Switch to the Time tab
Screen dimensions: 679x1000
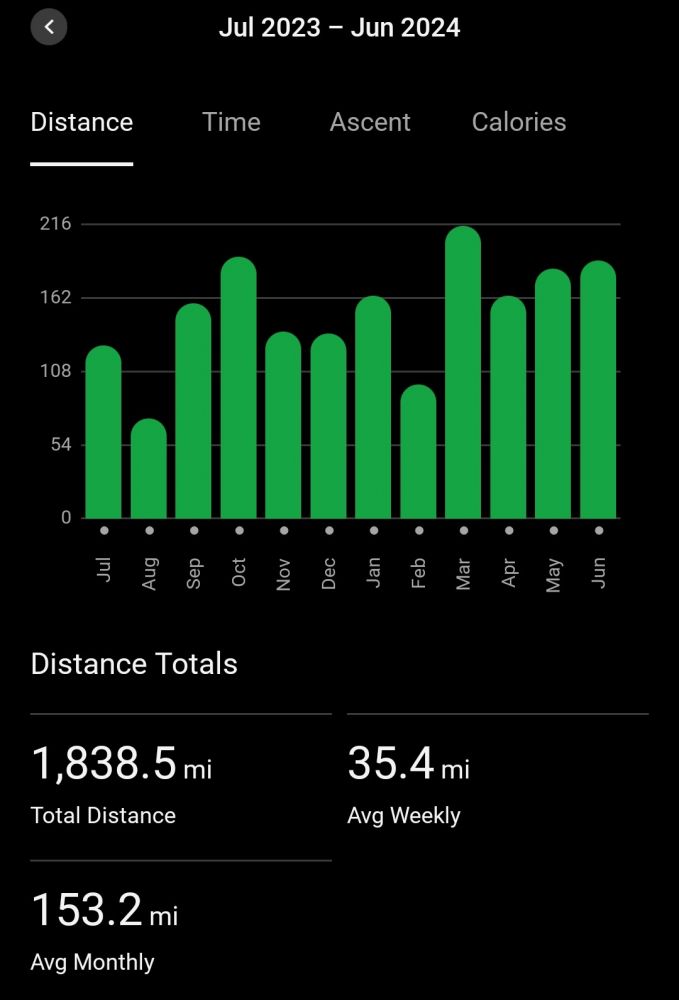tap(231, 122)
